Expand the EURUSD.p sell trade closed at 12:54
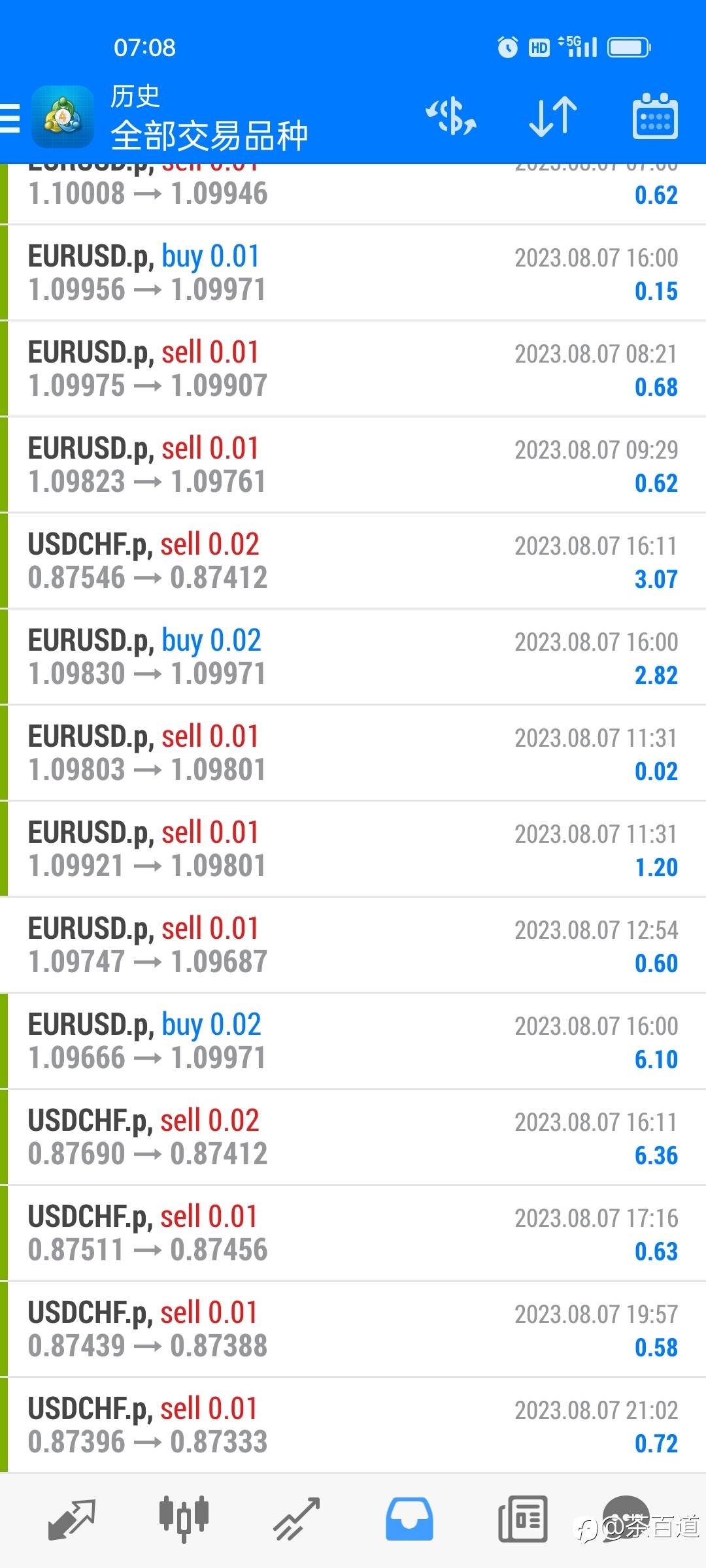The width and height of the screenshot is (706, 1568). pyautogui.click(x=353, y=945)
